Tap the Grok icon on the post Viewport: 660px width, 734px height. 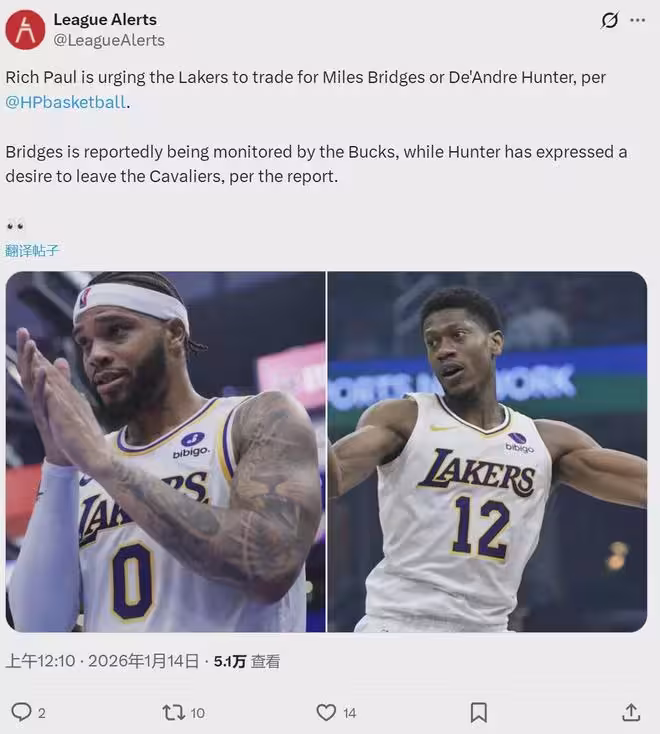(609, 20)
